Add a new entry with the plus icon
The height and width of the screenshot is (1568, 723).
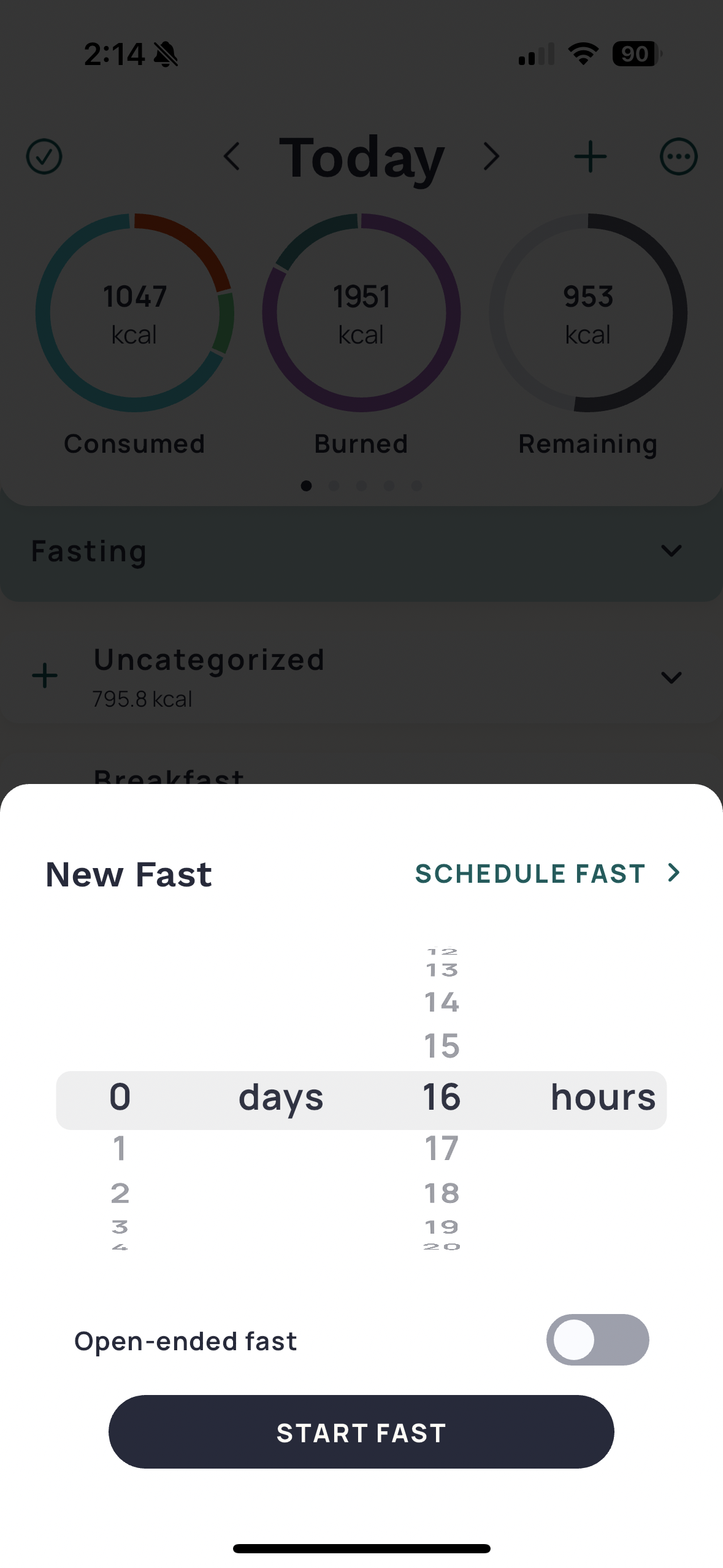590,156
